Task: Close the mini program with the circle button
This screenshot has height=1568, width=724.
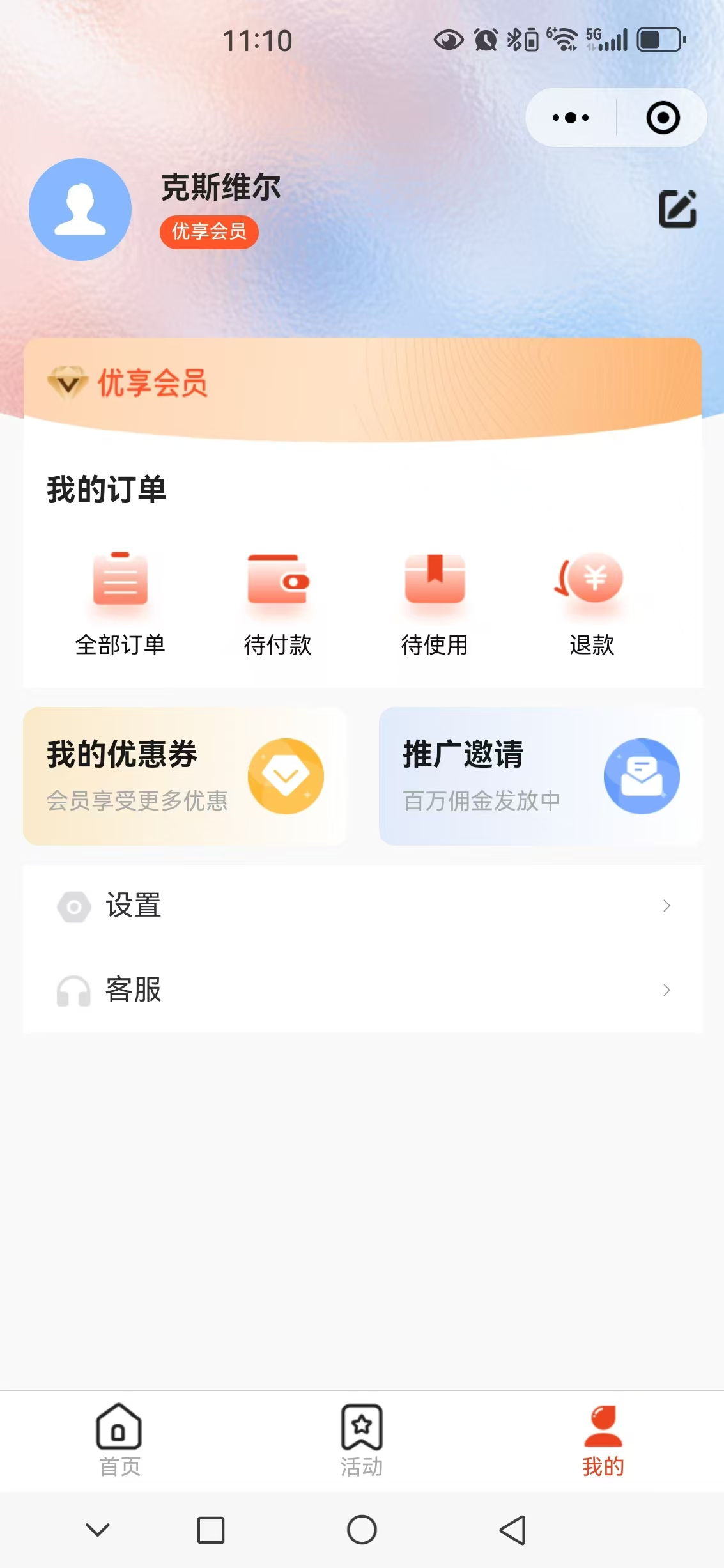Action: coord(663,118)
